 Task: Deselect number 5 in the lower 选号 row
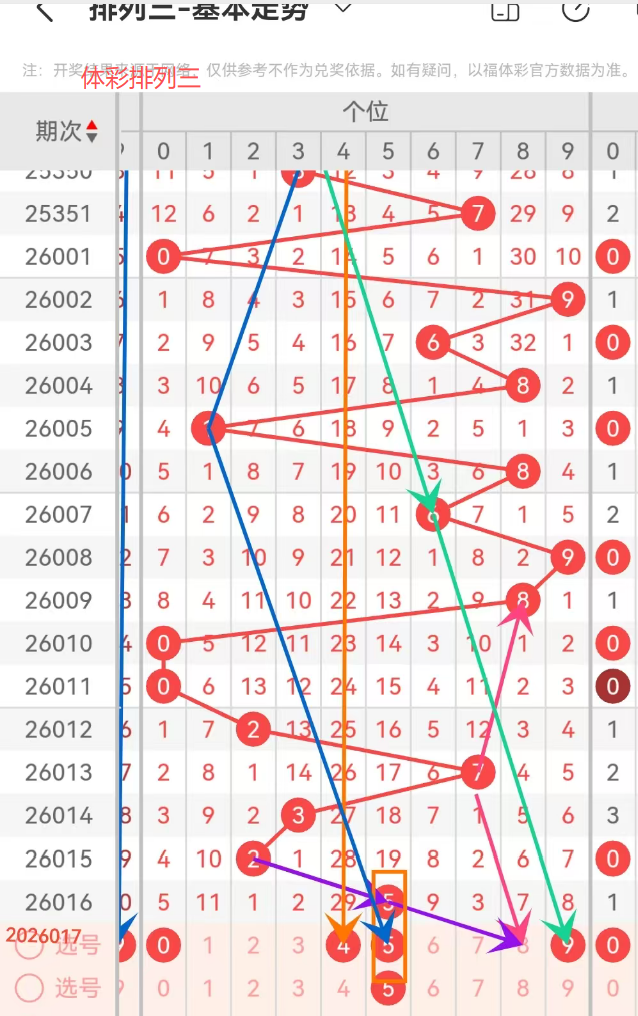[388, 989]
